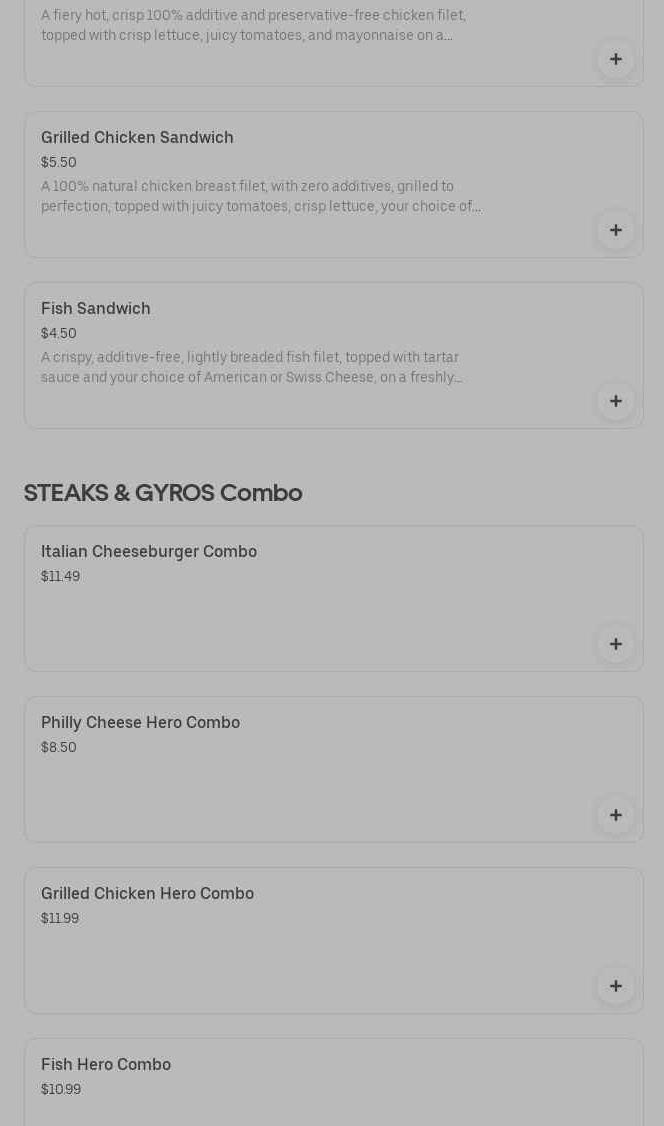The height and width of the screenshot is (1126, 664).
Task: Add Grilled Chicken Sandwich to cart
Action: (x=615, y=230)
